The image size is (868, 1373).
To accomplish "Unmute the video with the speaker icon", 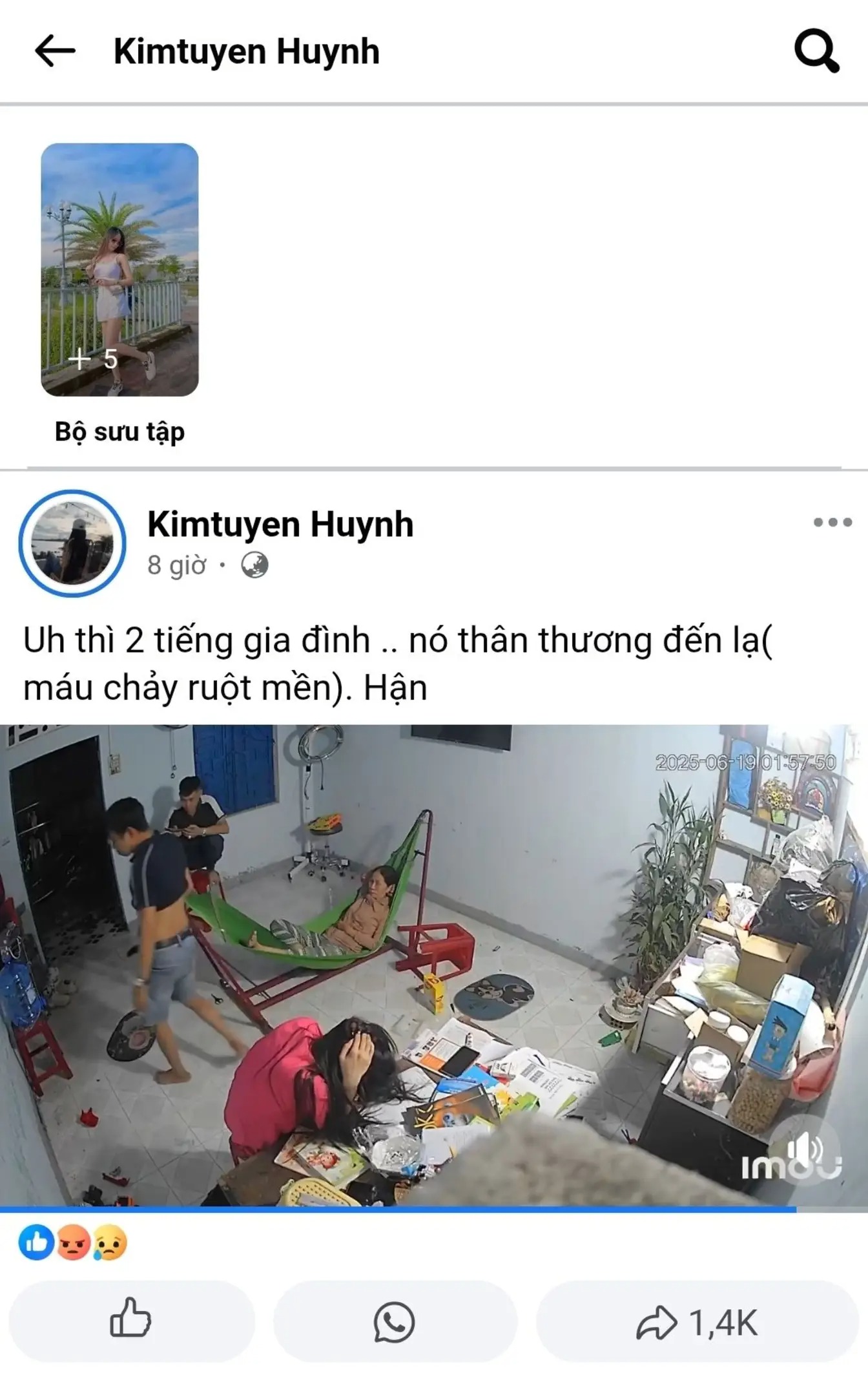I will 803,1148.
